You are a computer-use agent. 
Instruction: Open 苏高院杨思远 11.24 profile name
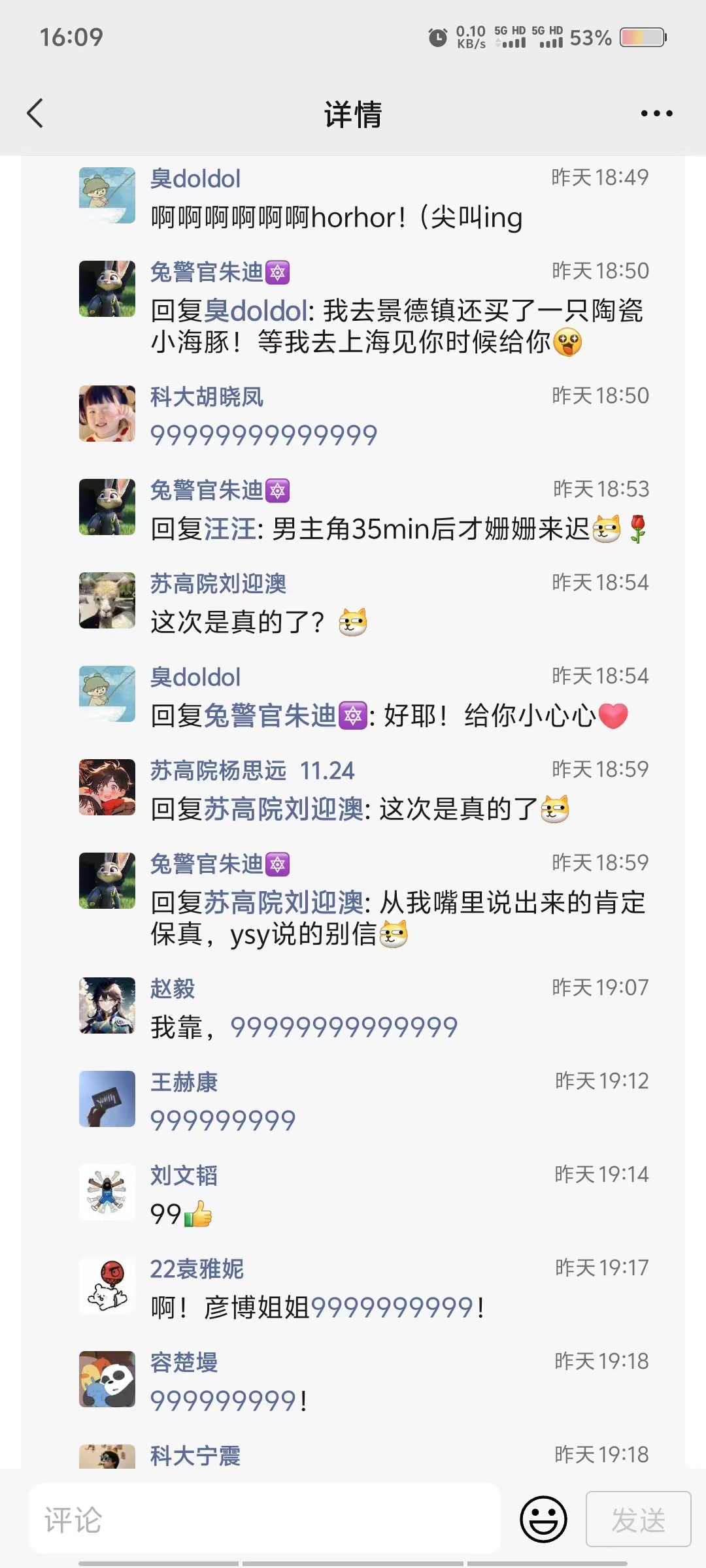[x=252, y=770]
